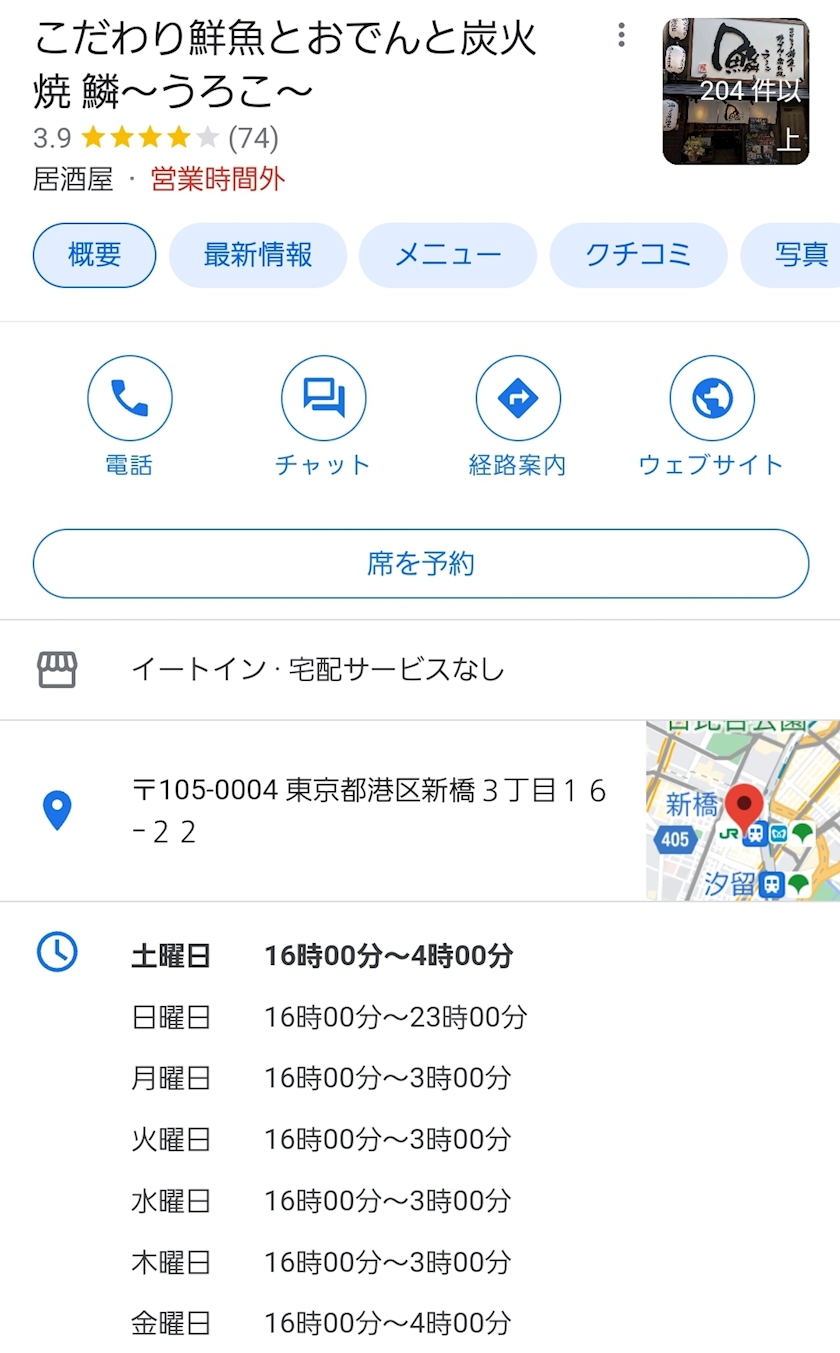The height and width of the screenshot is (1353, 840).
Task: Open the three-dot overflow menu
Action: point(622,35)
